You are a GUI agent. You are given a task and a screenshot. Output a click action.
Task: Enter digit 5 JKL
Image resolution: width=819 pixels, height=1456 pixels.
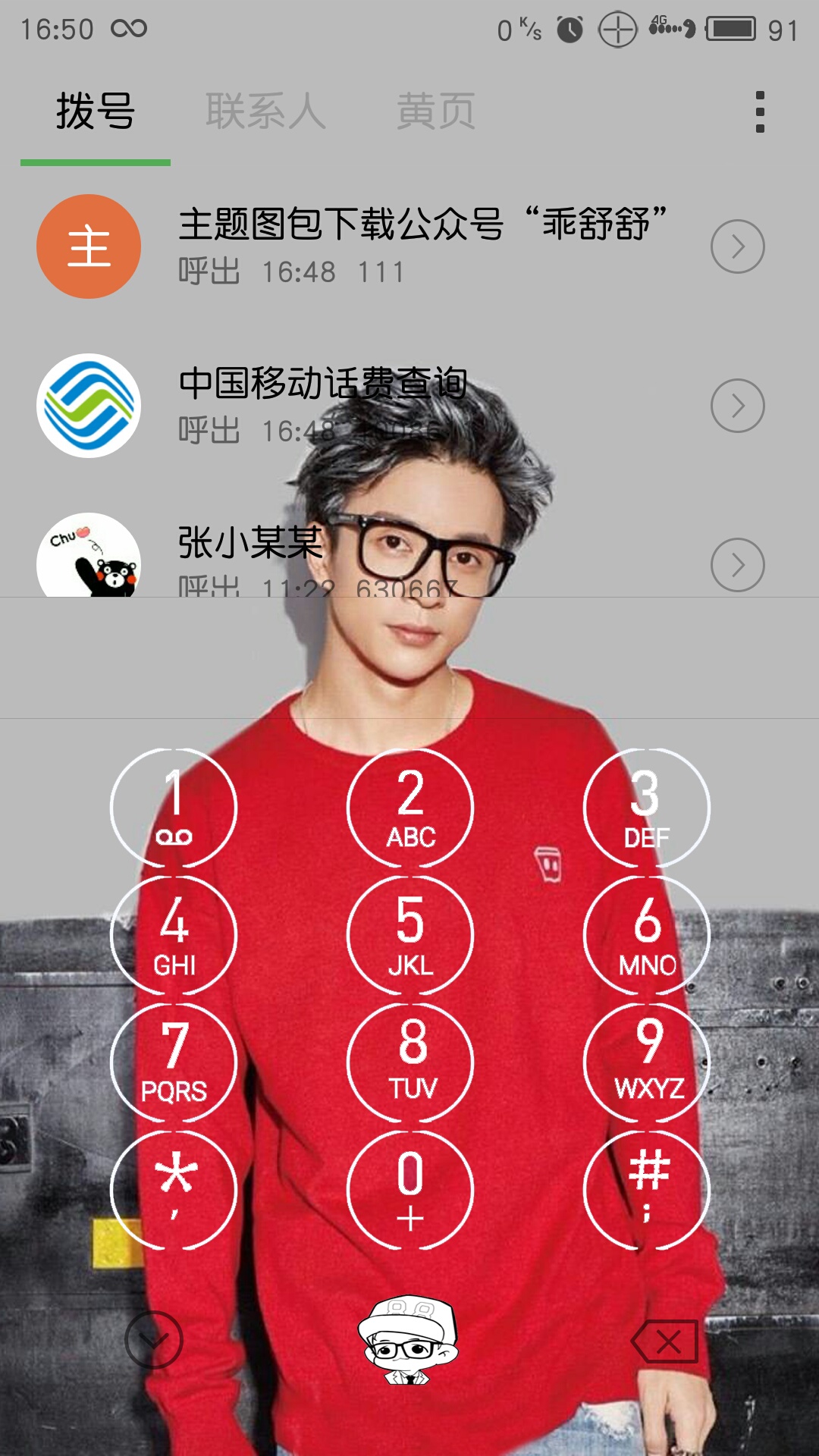tap(410, 935)
